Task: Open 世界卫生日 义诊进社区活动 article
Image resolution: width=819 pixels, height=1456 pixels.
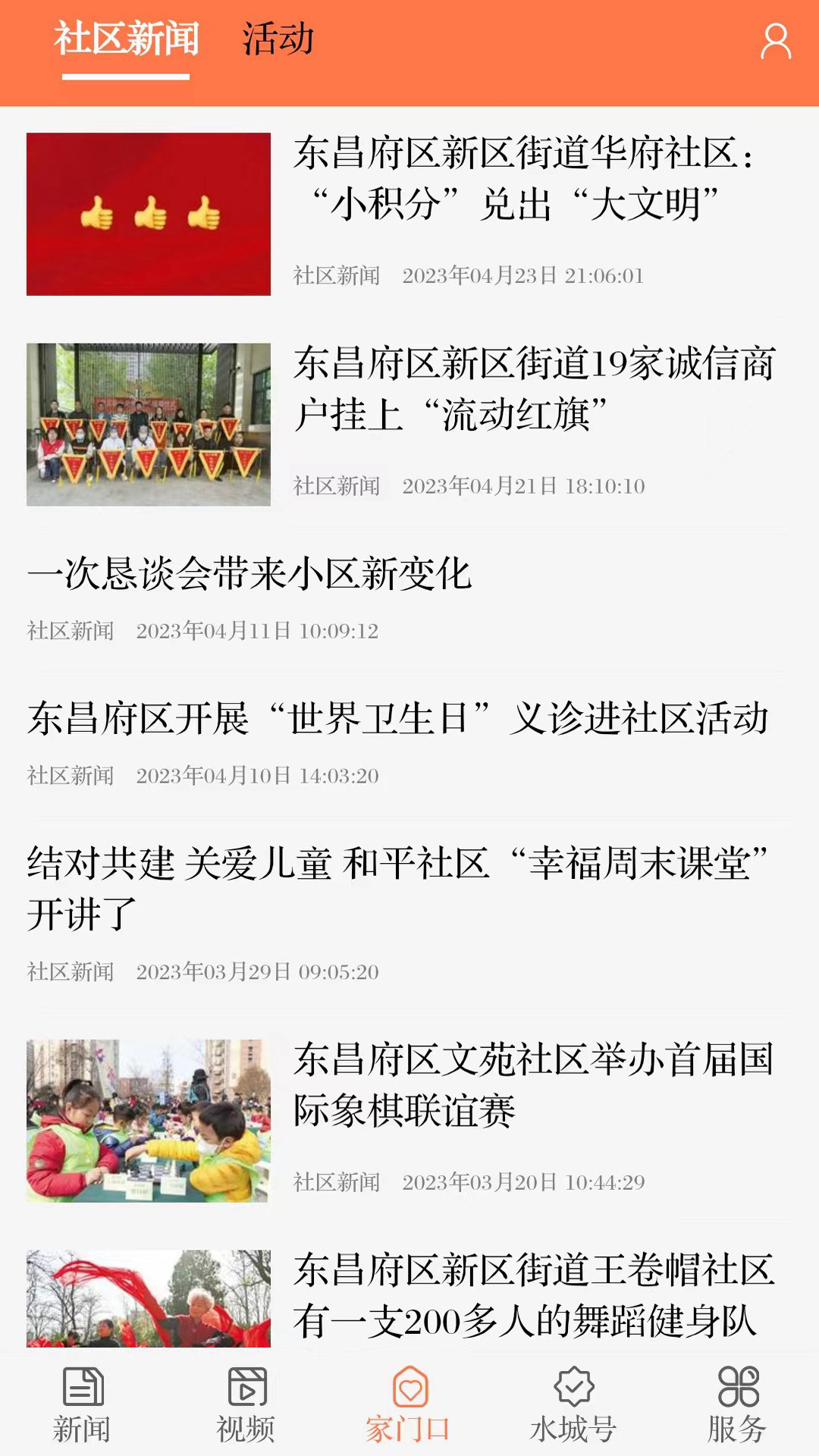Action: [x=398, y=719]
